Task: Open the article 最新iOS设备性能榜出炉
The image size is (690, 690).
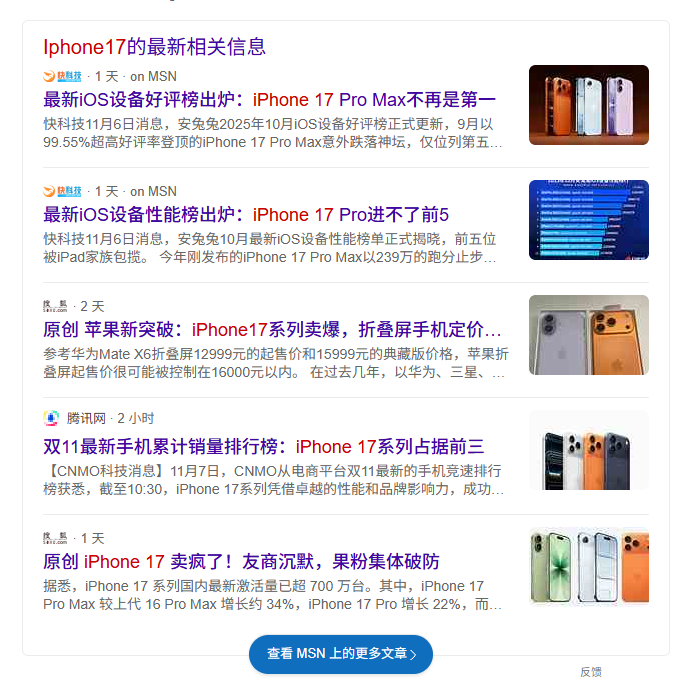Action: click(x=246, y=215)
